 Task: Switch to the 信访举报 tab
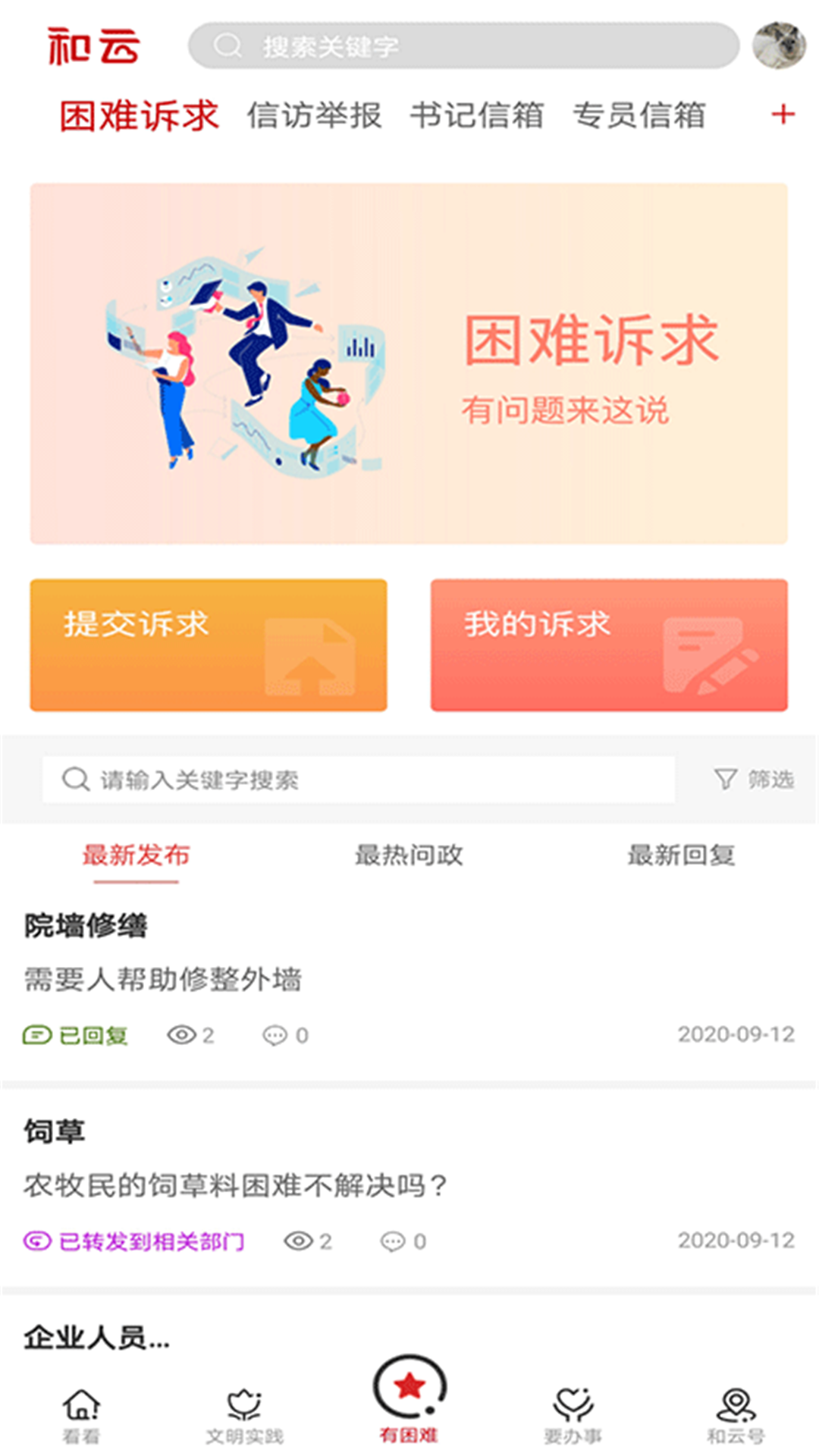314,116
